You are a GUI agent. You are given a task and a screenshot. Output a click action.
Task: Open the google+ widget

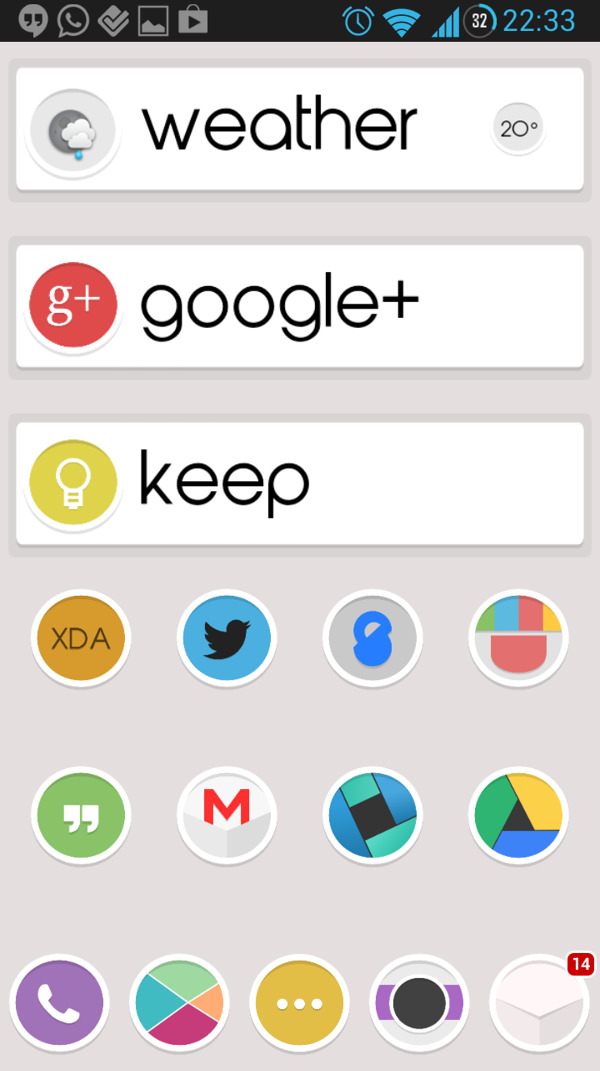(x=300, y=305)
